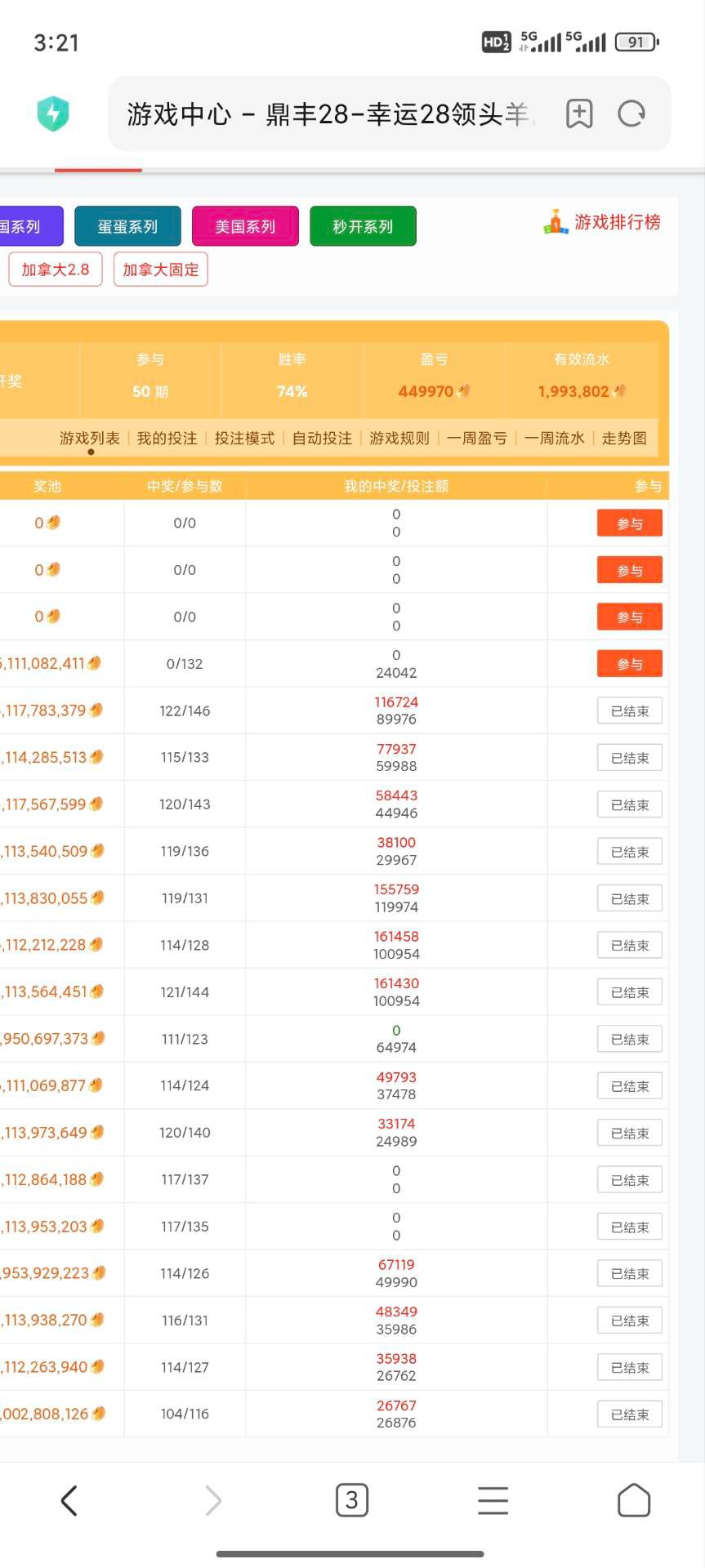Check 一周盈亏 report
The image size is (705, 1568).
coord(477,439)
